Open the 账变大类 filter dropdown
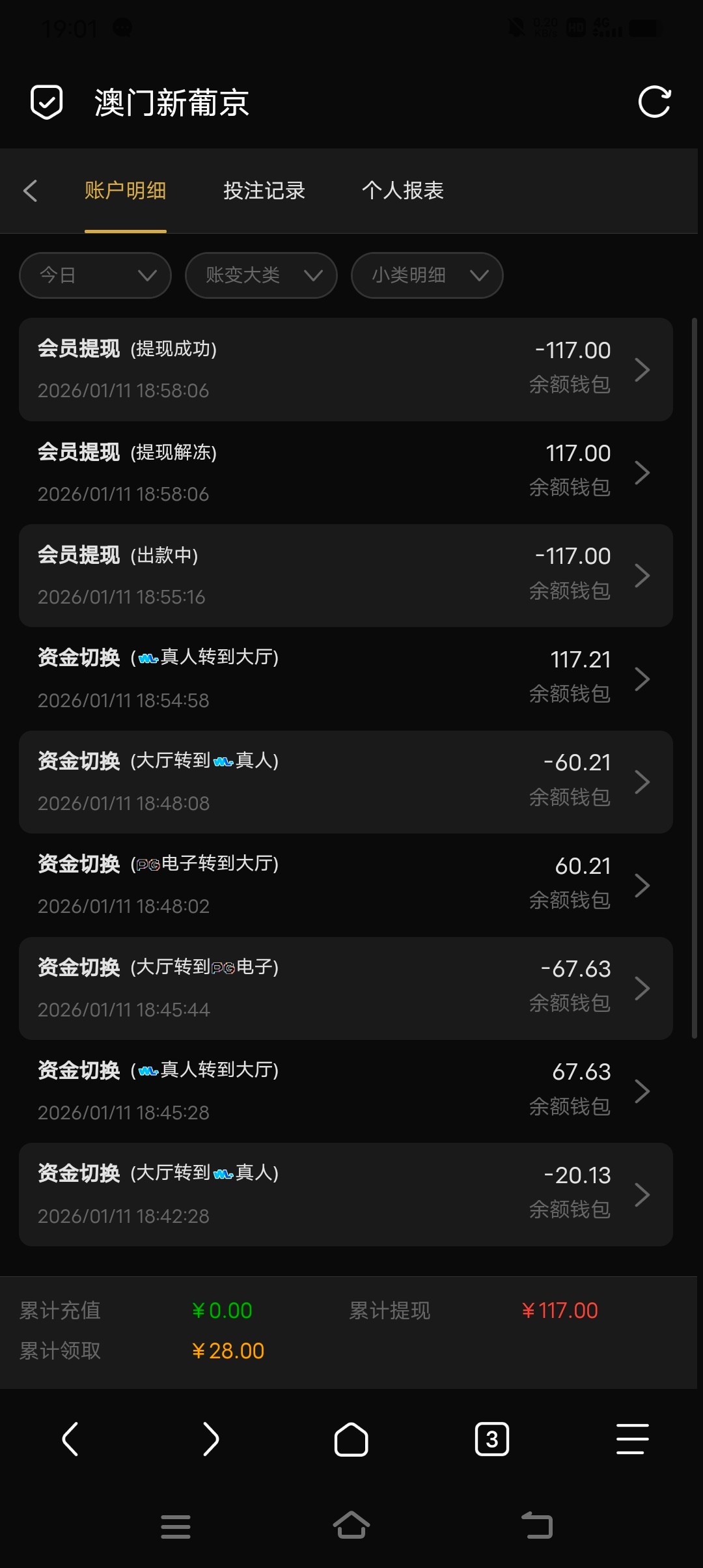Image resolution: width=703 pixels, height=1568 pixels. pos(261,275)
